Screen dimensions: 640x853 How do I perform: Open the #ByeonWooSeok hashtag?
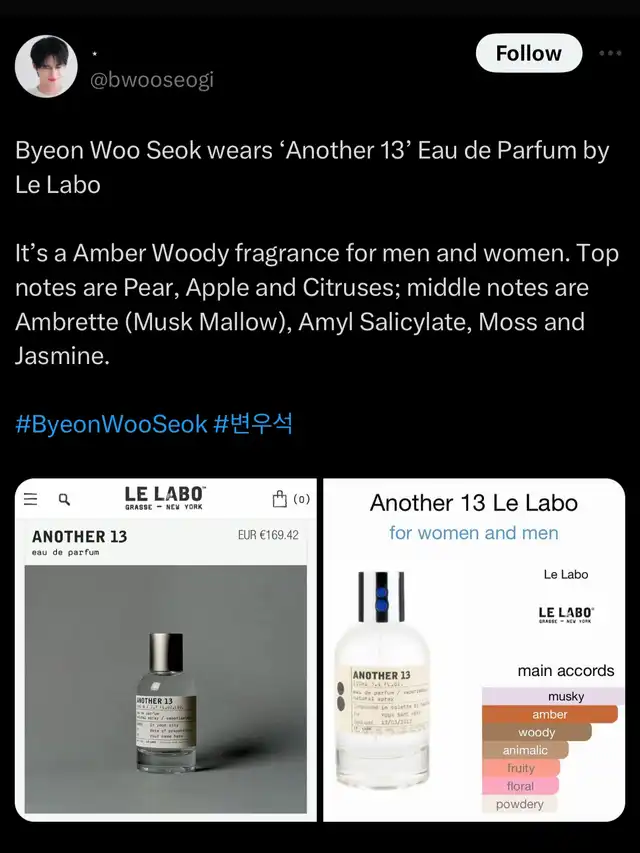pyautogui.click(x=111, y=423)
